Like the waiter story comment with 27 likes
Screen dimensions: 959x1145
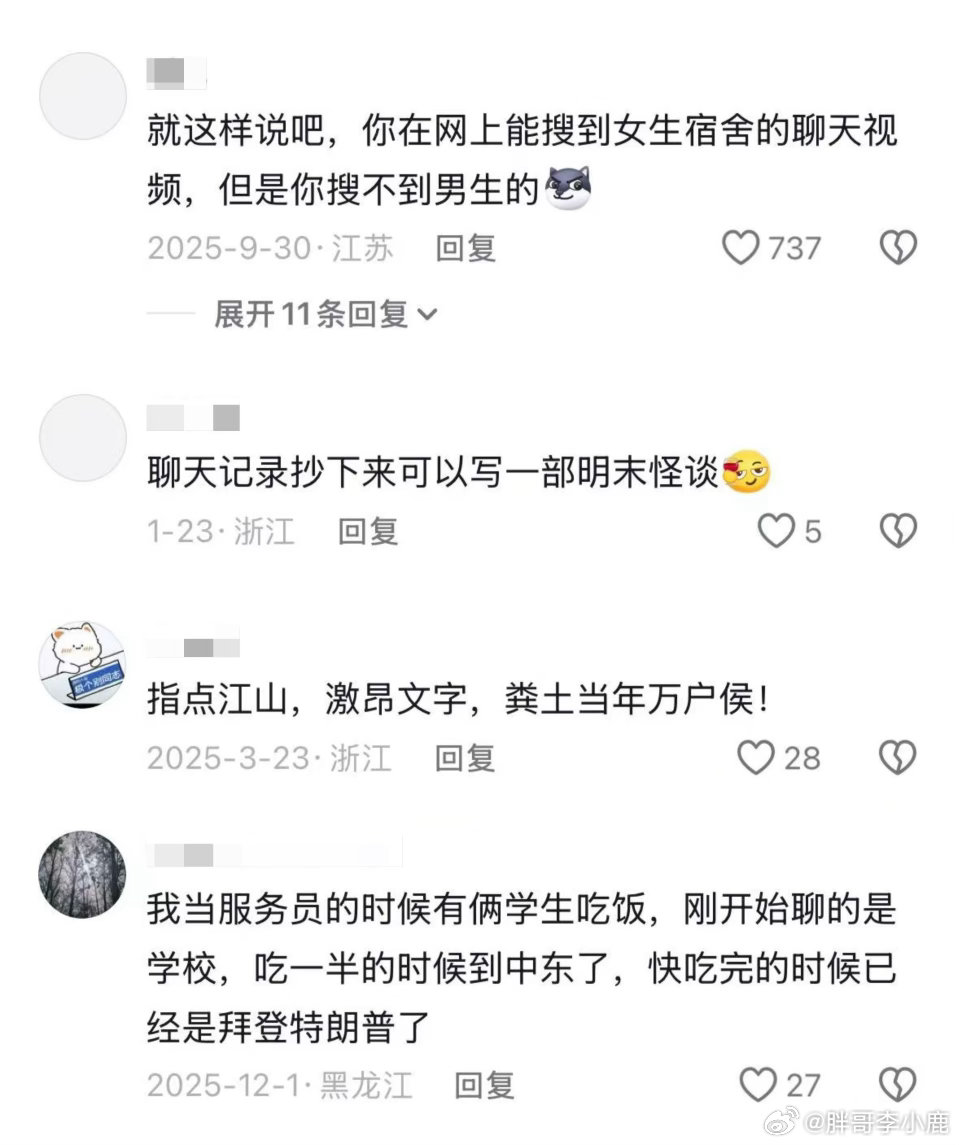[758, 1084]
